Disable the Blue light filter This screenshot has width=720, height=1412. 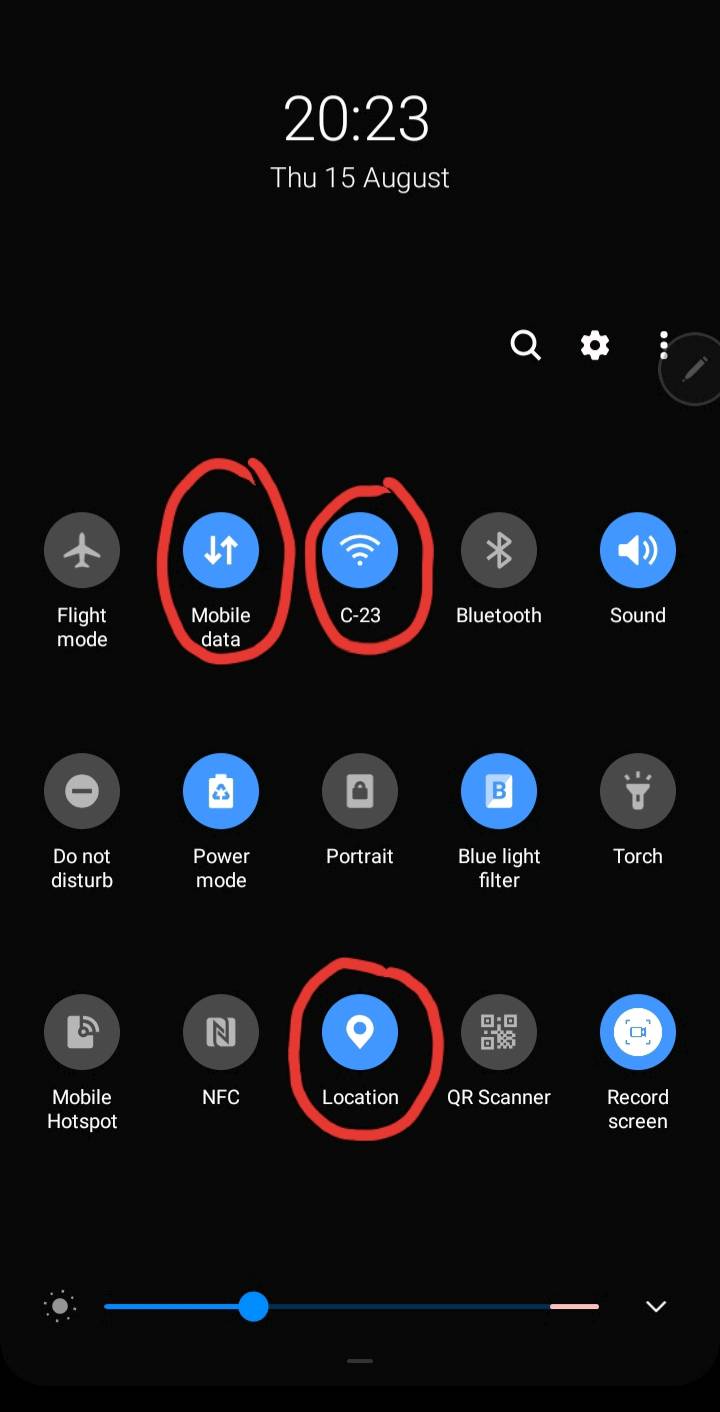click(x=499, y=792)
